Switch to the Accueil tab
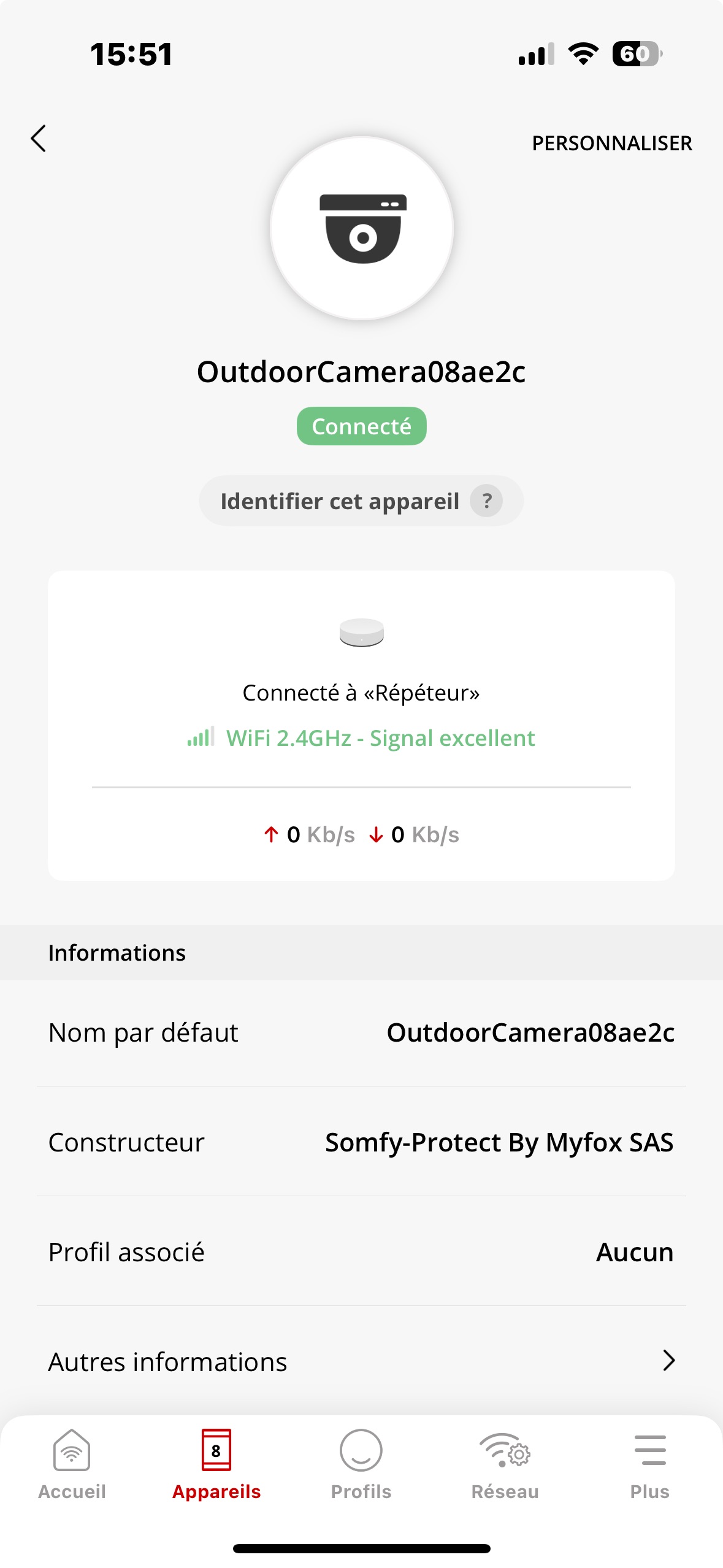 pyautogui.click(x=72, y=1464)
